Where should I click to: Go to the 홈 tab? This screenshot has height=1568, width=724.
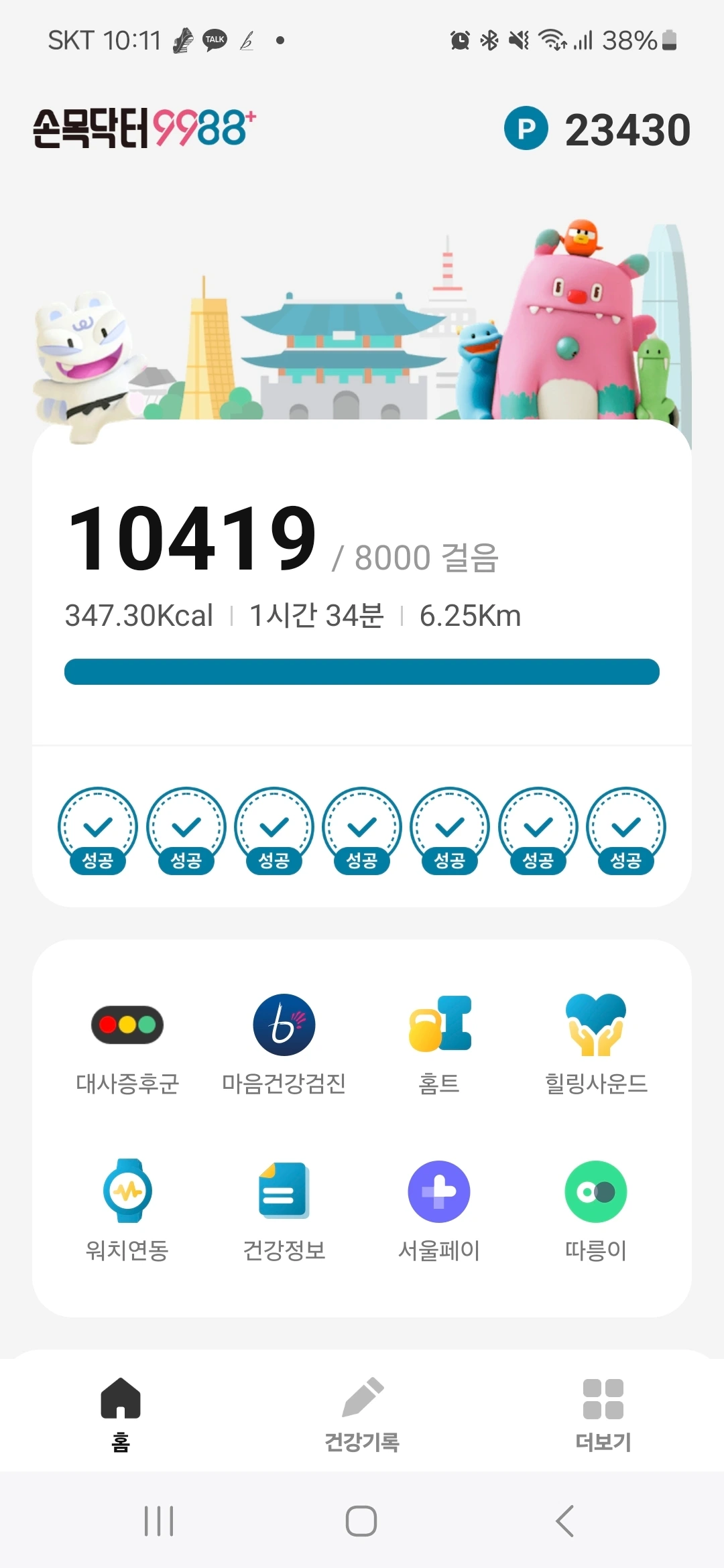[x=121, y=1414]
